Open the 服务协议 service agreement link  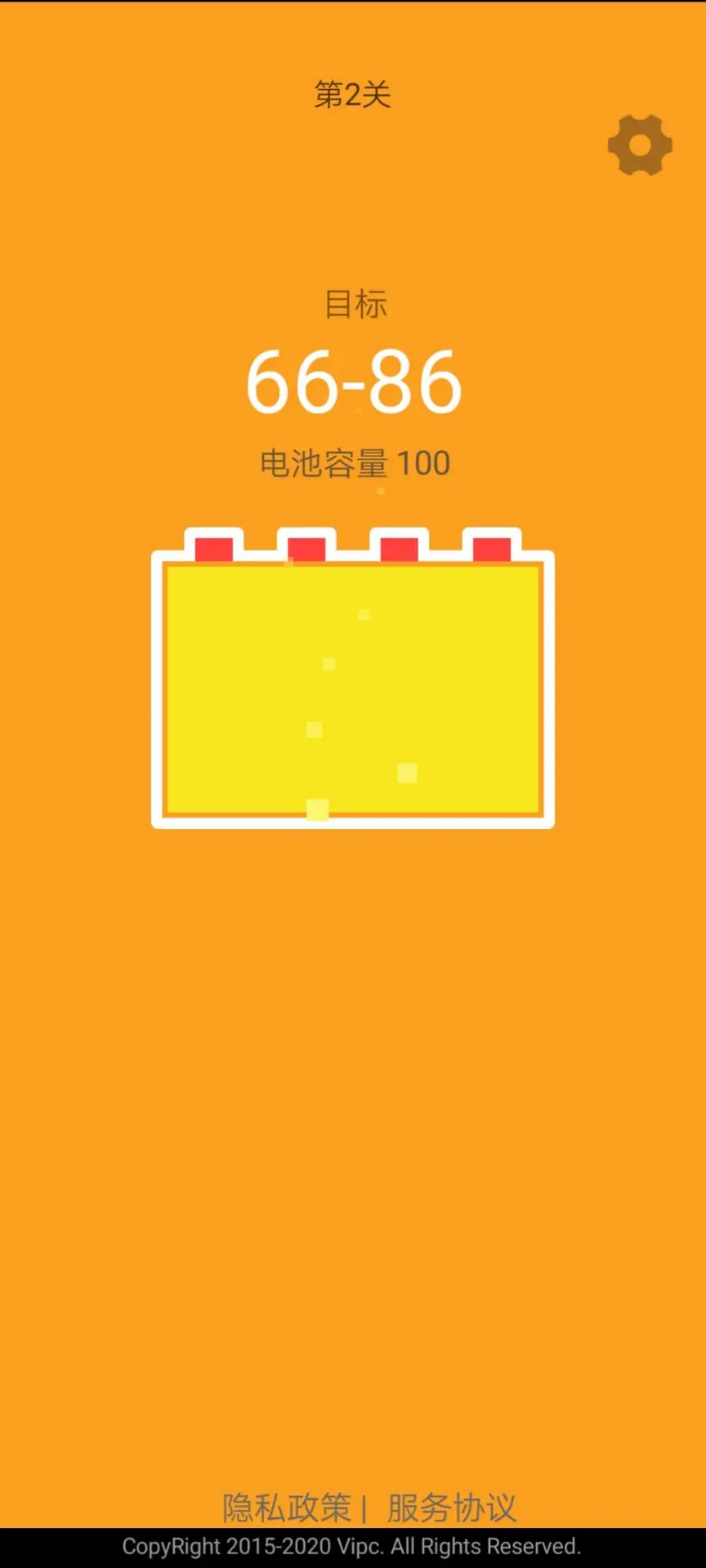coord(451,1508)
